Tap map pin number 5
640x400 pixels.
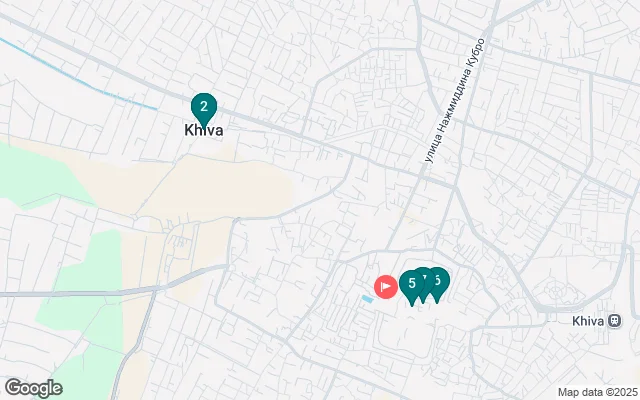click(410, 284)
